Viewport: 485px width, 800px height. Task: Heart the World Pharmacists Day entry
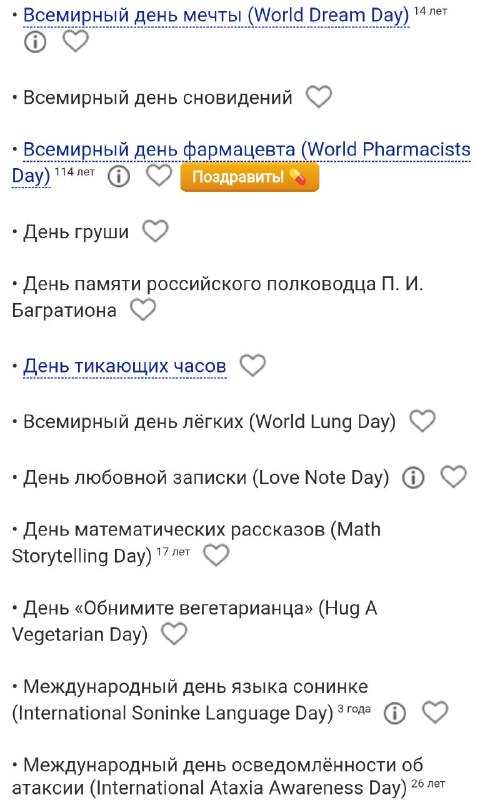[x=159, y=175]
